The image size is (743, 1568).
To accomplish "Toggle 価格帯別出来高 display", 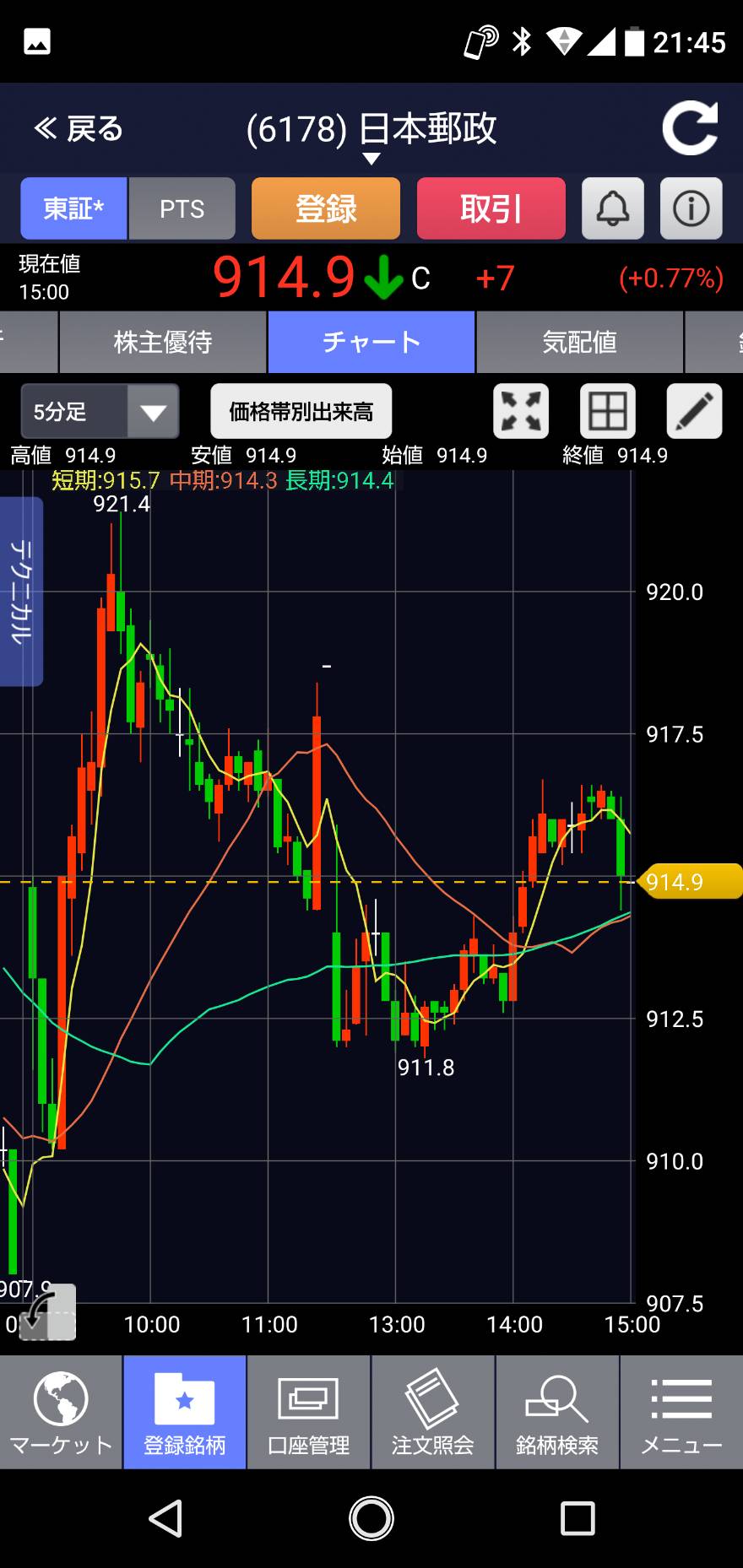I will [x=301, y=411].
